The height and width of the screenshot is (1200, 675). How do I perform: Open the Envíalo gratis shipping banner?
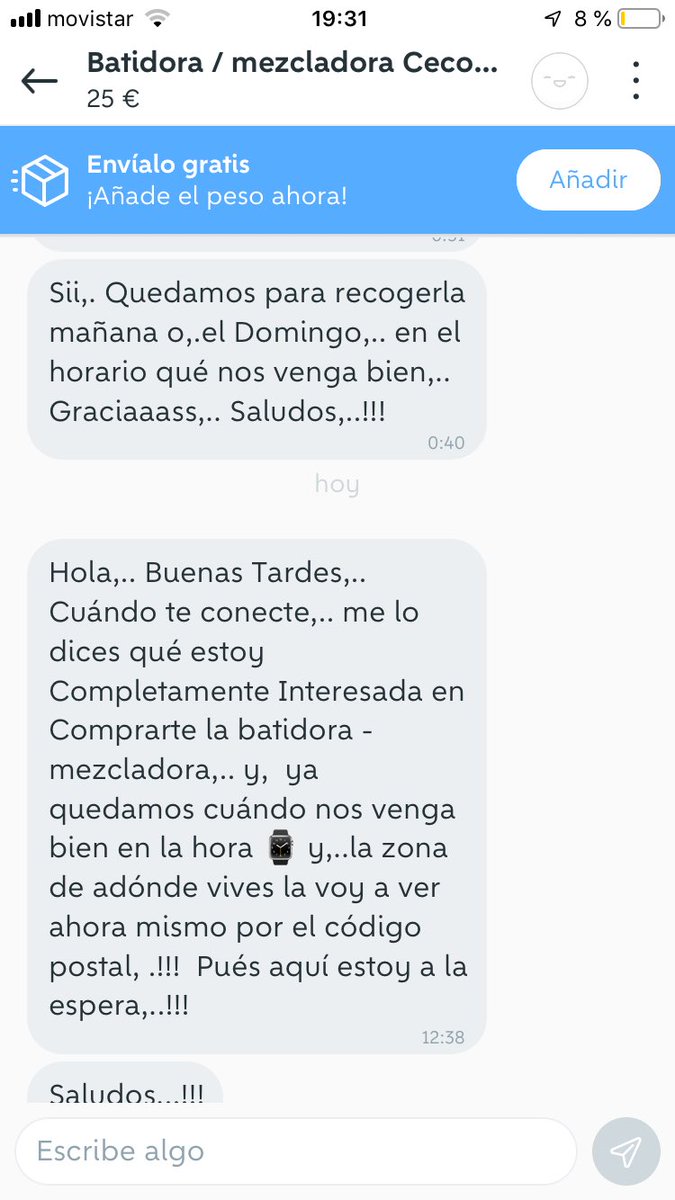pos(217,180)
